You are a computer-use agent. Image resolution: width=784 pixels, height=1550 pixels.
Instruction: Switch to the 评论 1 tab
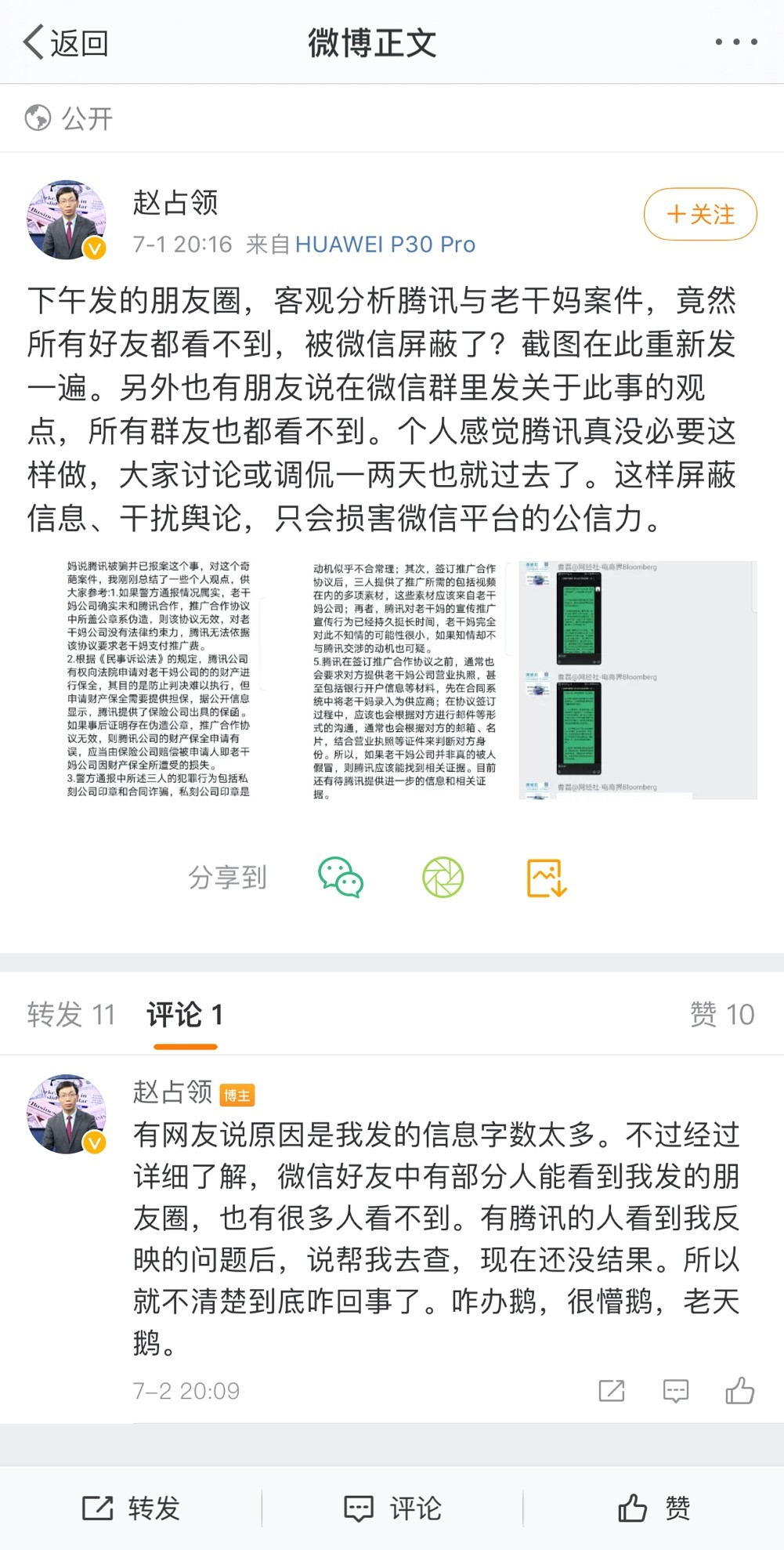point(183,1014)
